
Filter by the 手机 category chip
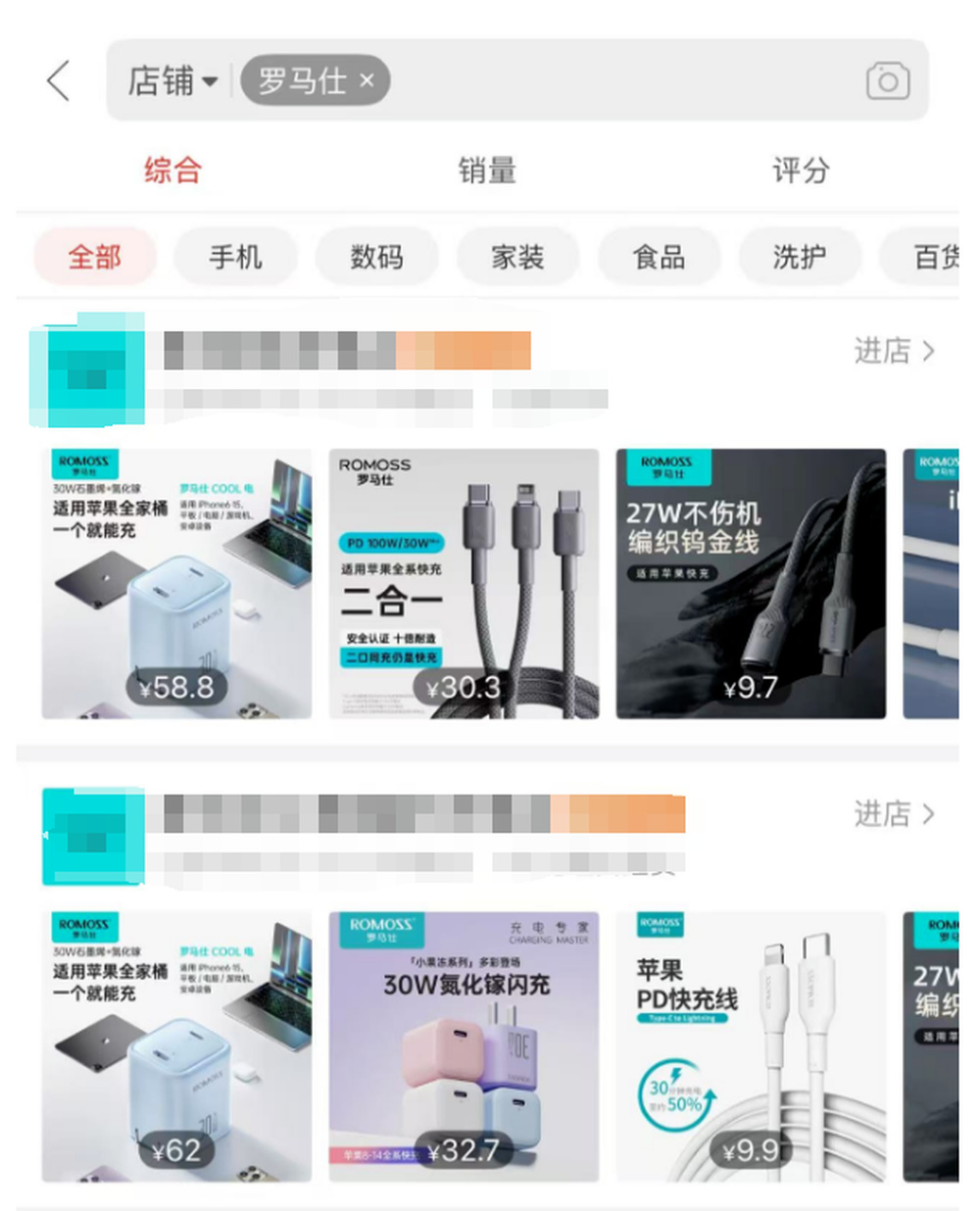235,258
